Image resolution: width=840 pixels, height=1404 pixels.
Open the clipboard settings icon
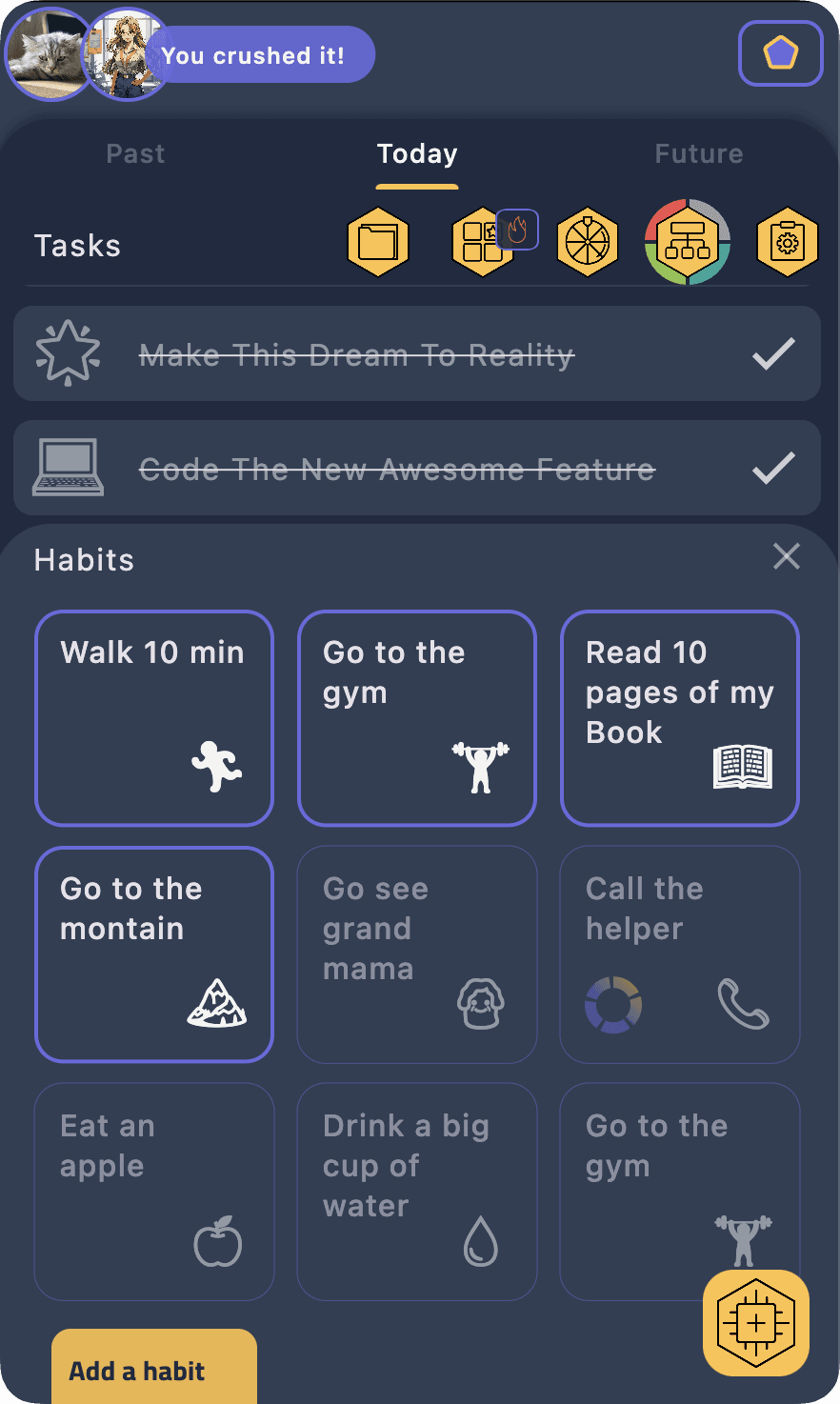click(787, 242)
